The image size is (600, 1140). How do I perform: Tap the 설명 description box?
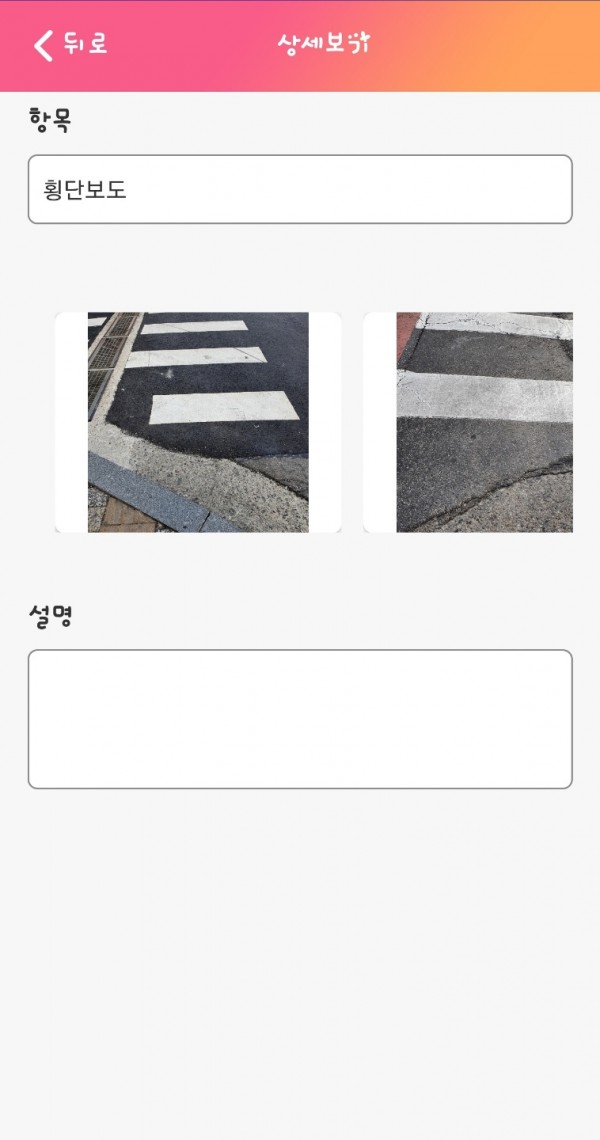(x=300, y=719)
